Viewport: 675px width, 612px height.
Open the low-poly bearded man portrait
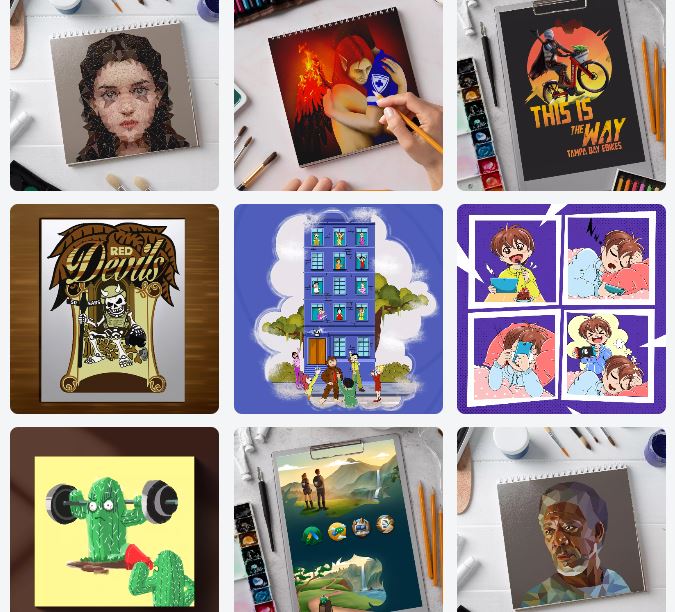click(561, 519)
